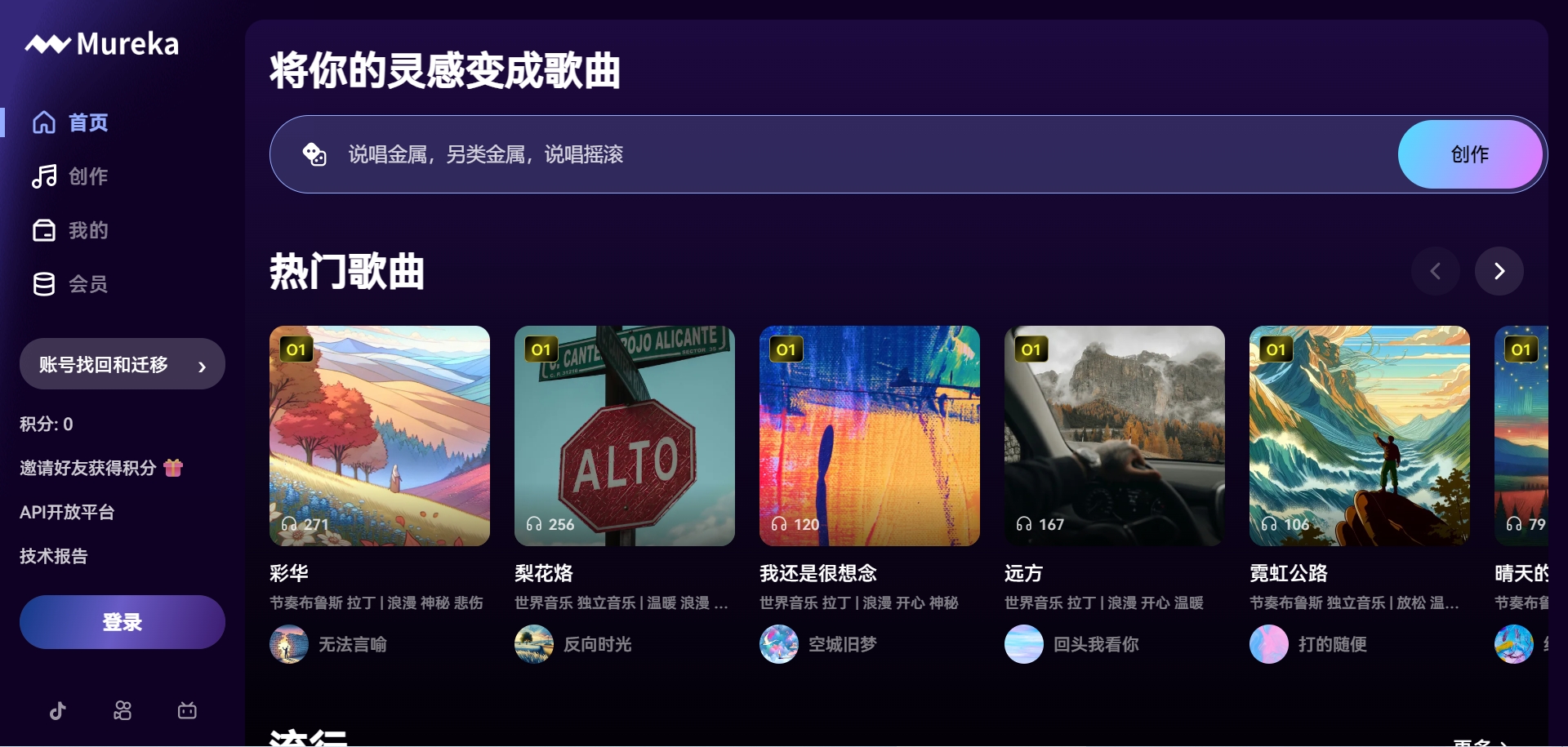View creator 打的随便 profile

(x=1331, y=644)
